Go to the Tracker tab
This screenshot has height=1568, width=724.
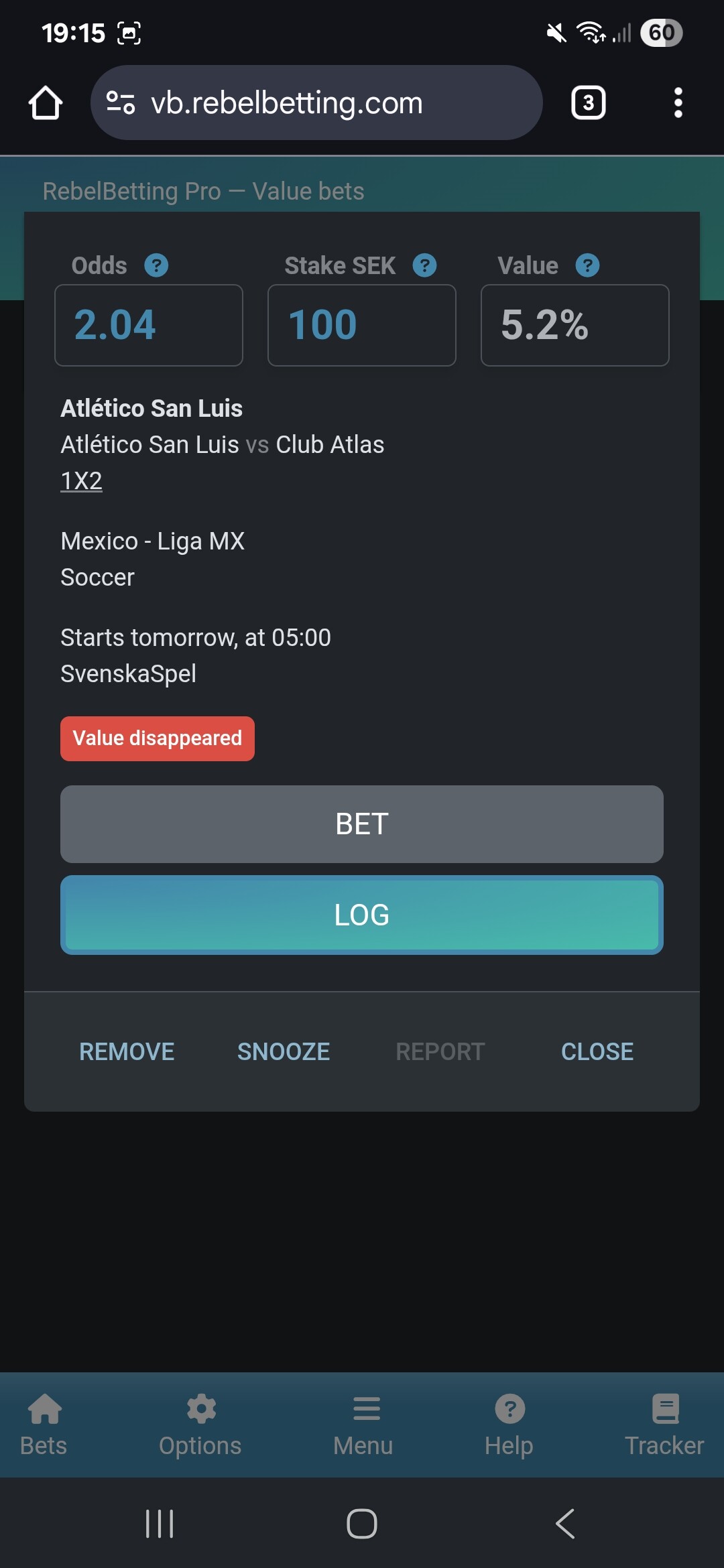coord(664,1425)
